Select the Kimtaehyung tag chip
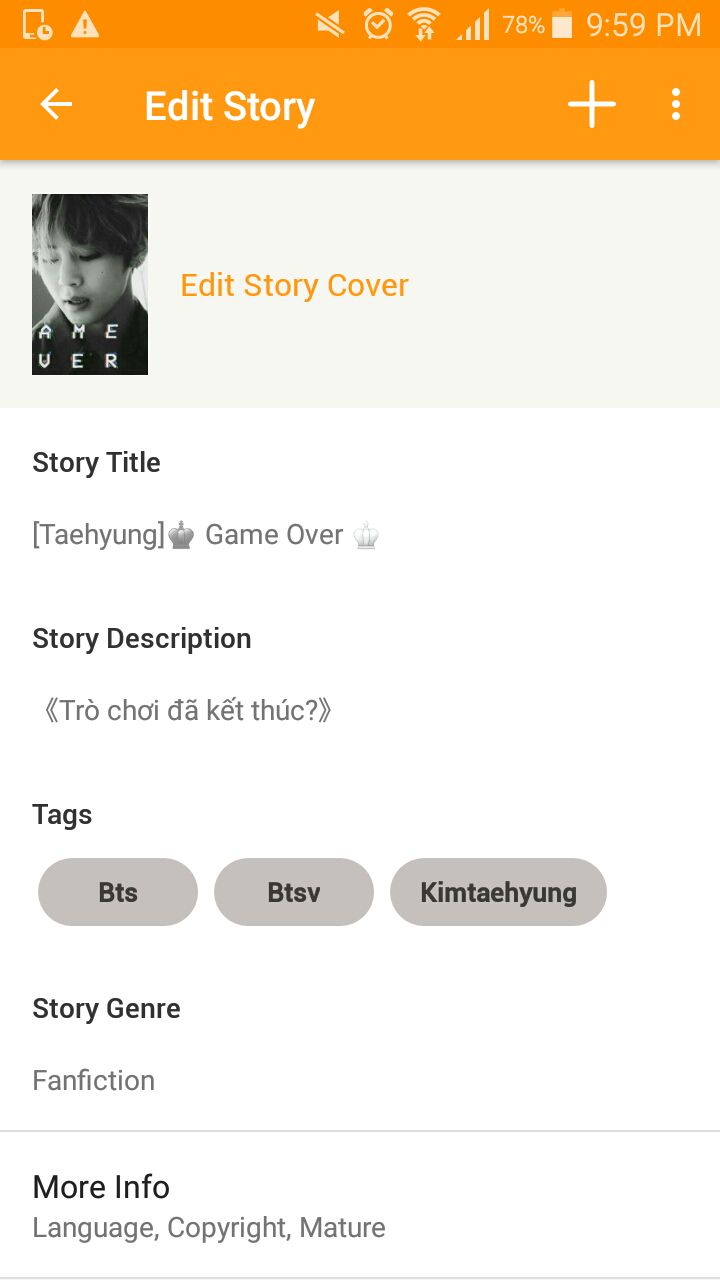Screen dimensions: 720x1280 [498, 892]
